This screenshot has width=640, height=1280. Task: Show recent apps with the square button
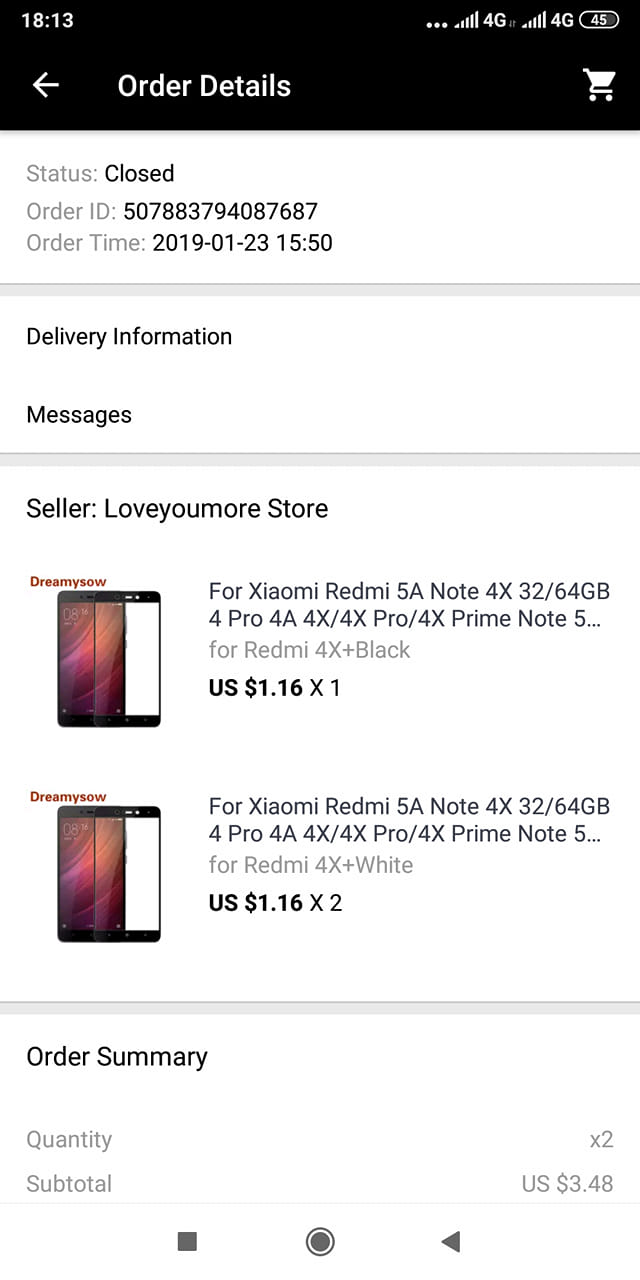click(187, 1242)
